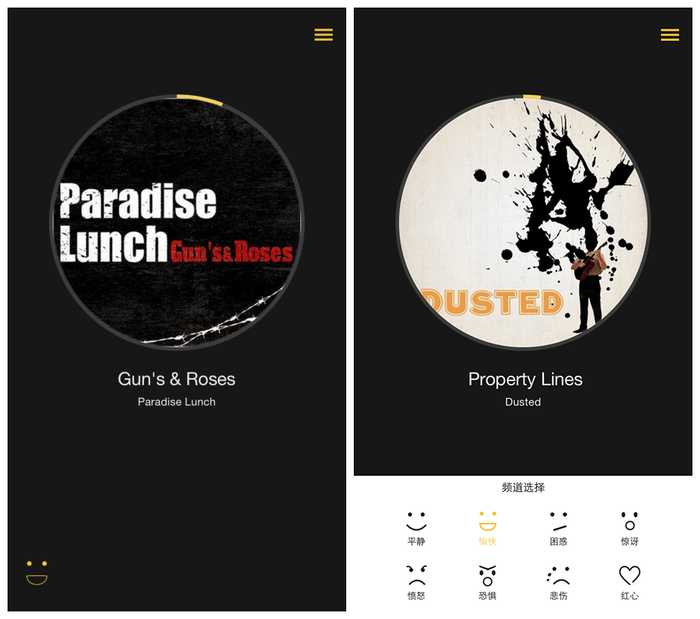Tap the Dusted album cover
Viewport: 700px width, 619px height.
[x=523, y=223]
